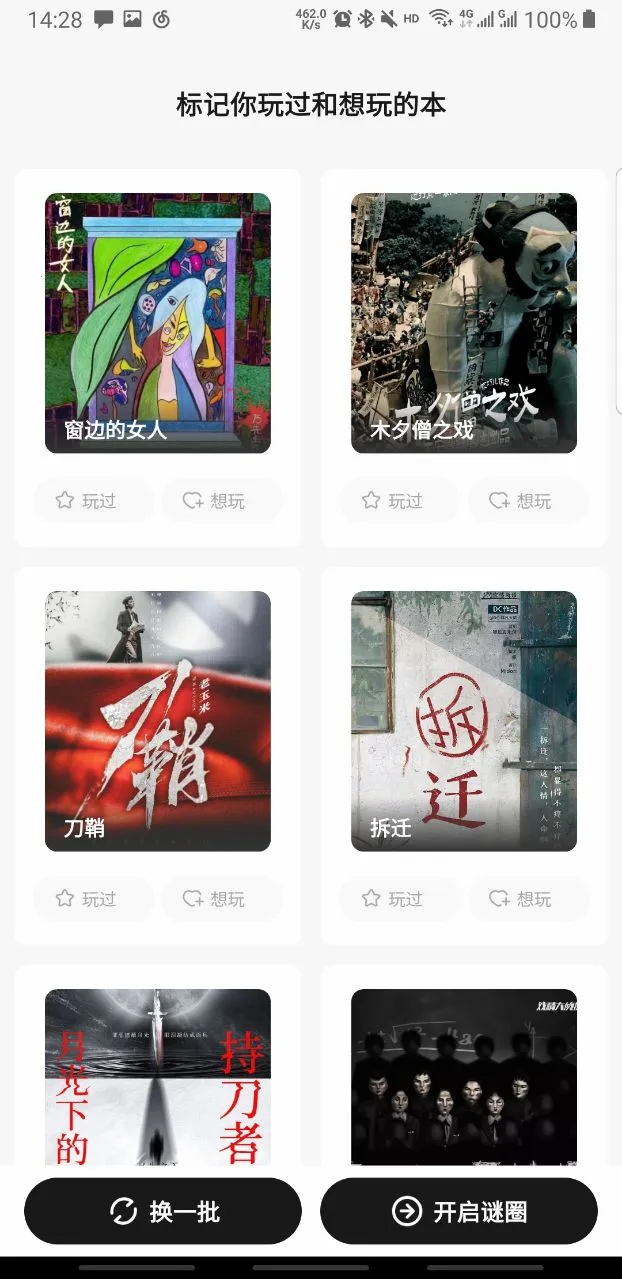This screenshot has height=1279, width=622.
Task: Open the 窗边的女人 script cover
Action: (158, 322)
